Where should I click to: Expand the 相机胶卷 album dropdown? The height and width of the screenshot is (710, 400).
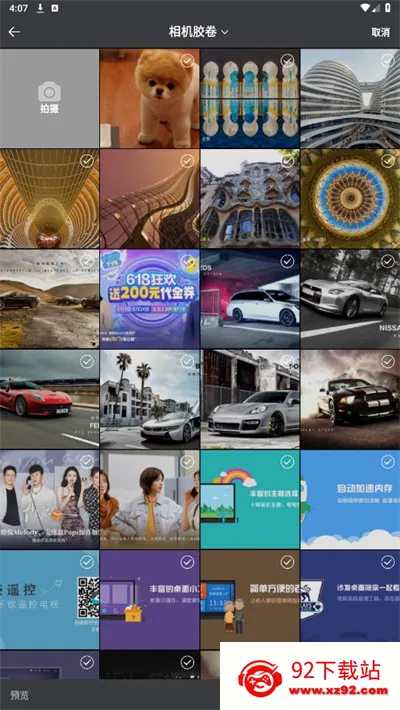[198, 32]
